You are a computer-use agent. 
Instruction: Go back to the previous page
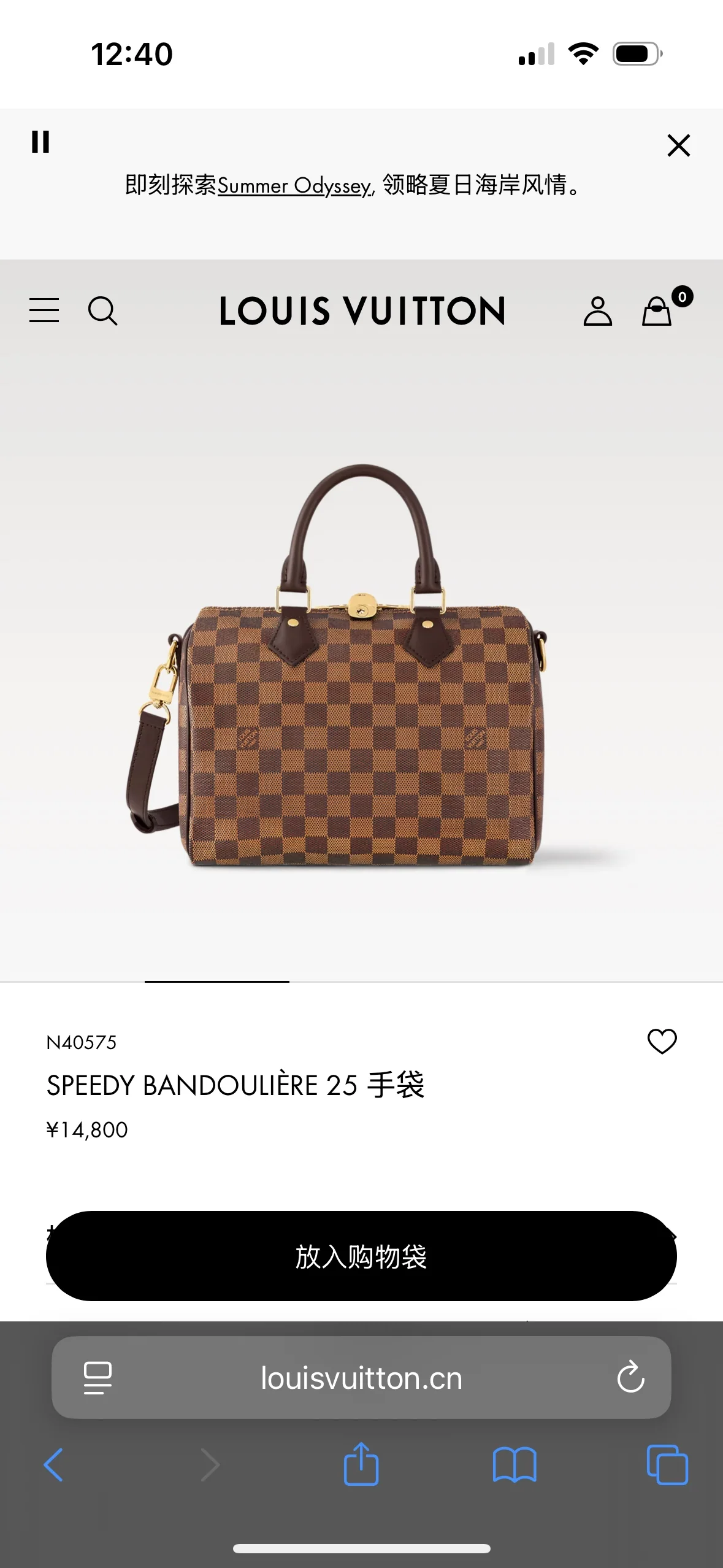click(53, 1464)
